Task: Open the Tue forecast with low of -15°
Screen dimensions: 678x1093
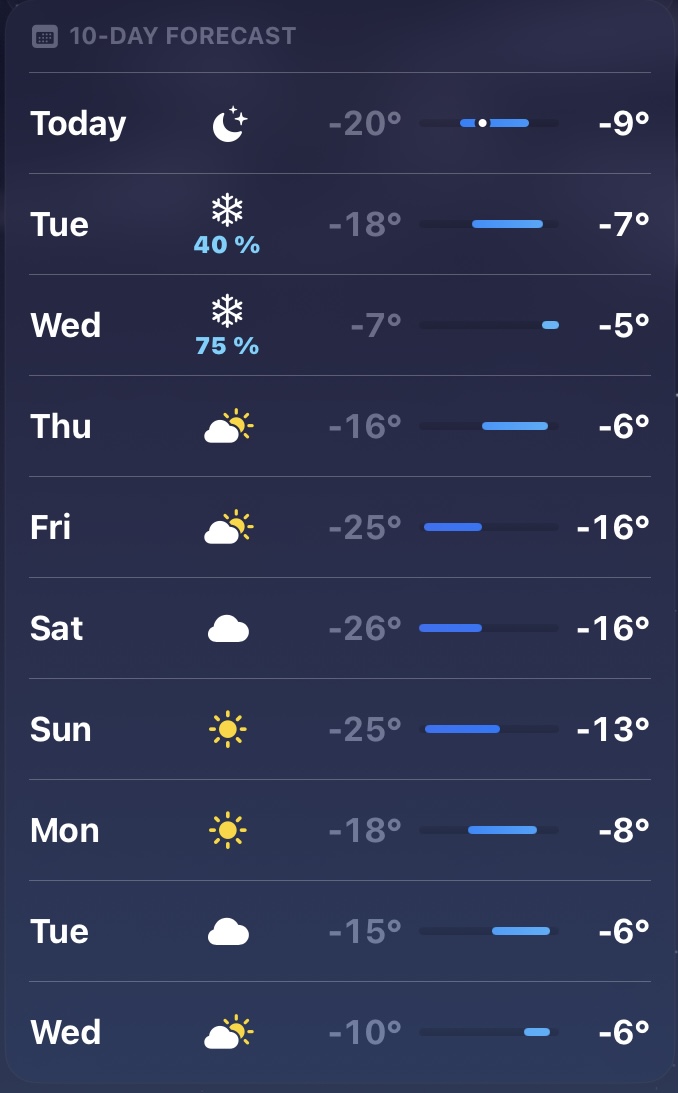Action: pyautogui.click(x=339, y=932)
